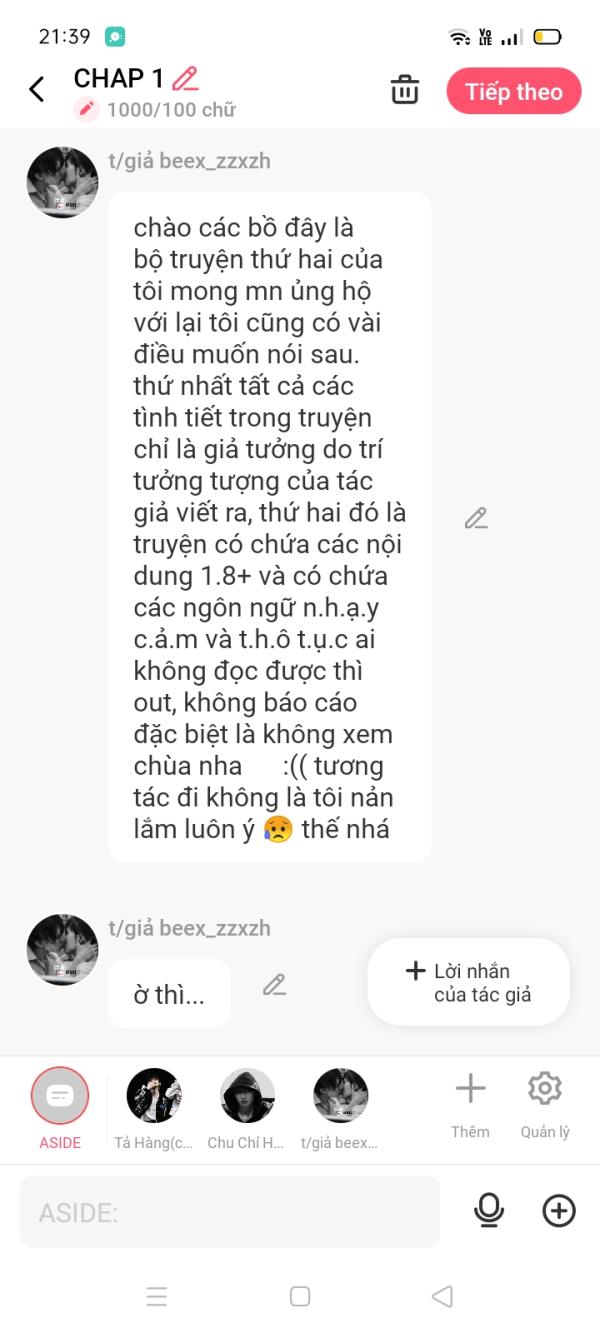Choose character Tả Hàng
This screenshot has height=1333, width=600.
tap(154, 1108)
